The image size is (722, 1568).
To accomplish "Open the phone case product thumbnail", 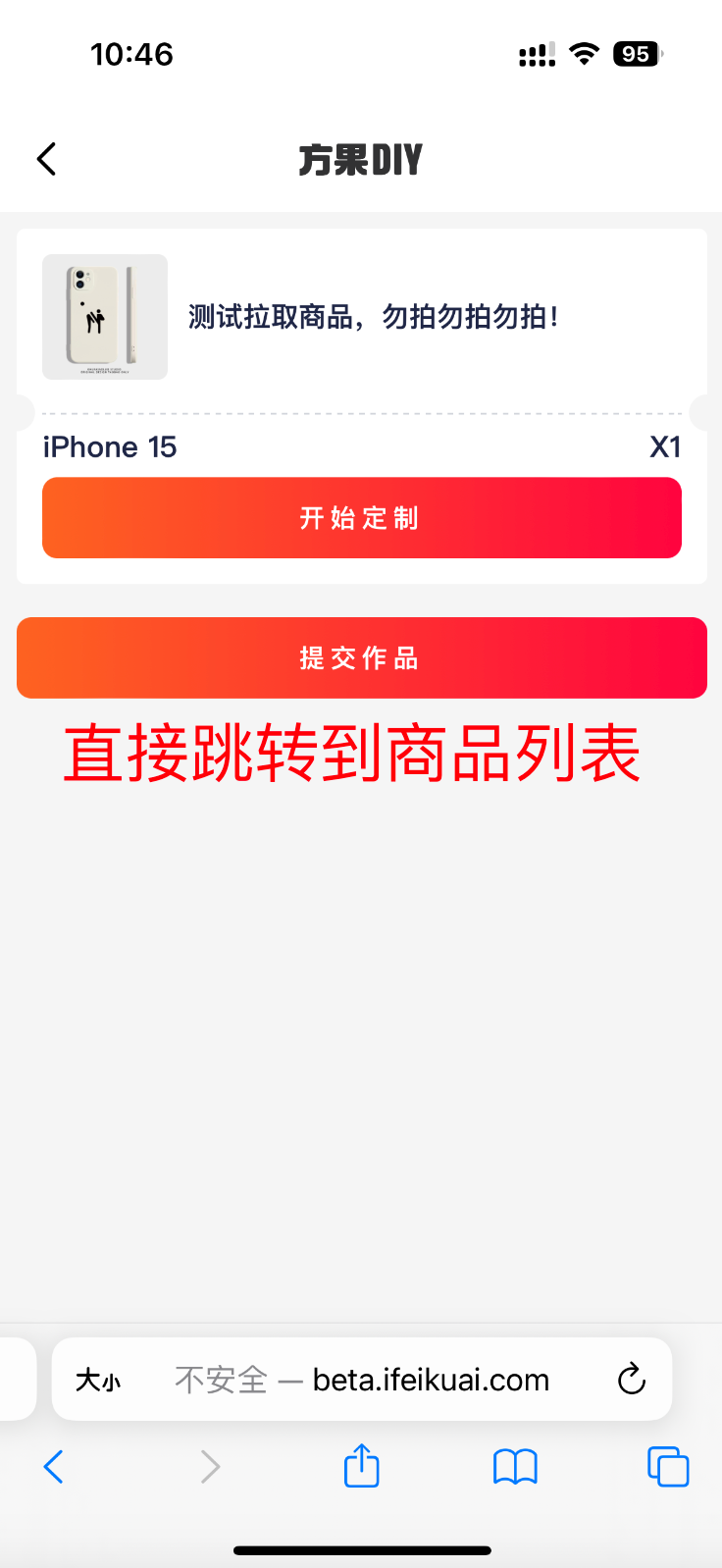I will coord(105,317).
